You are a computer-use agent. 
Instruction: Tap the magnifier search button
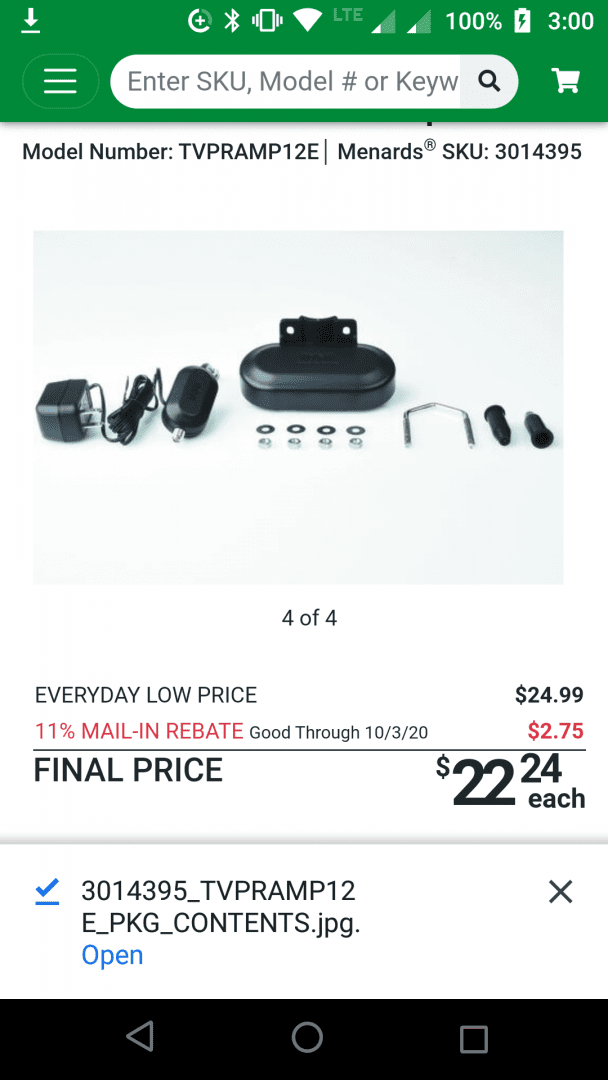489,81
